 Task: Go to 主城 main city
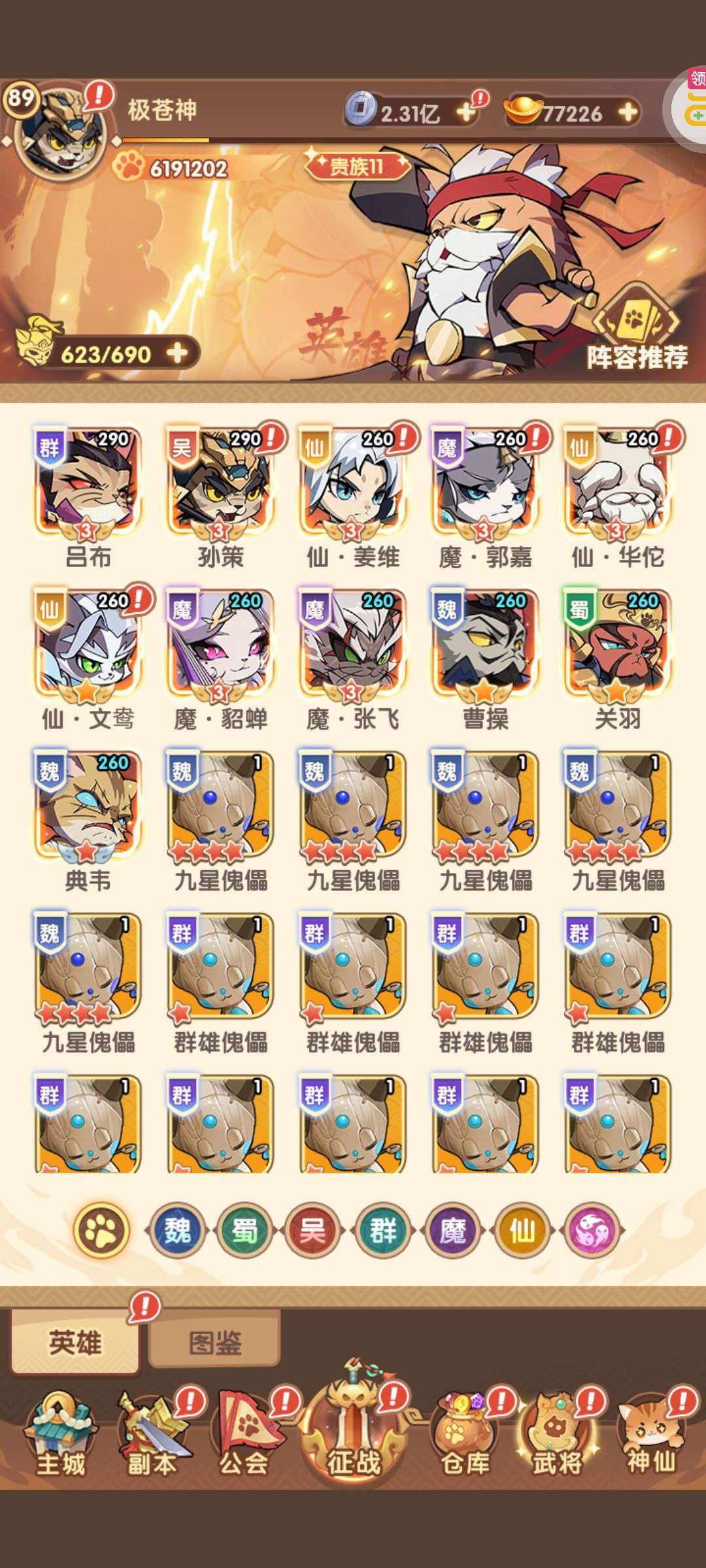[60, 1433]
